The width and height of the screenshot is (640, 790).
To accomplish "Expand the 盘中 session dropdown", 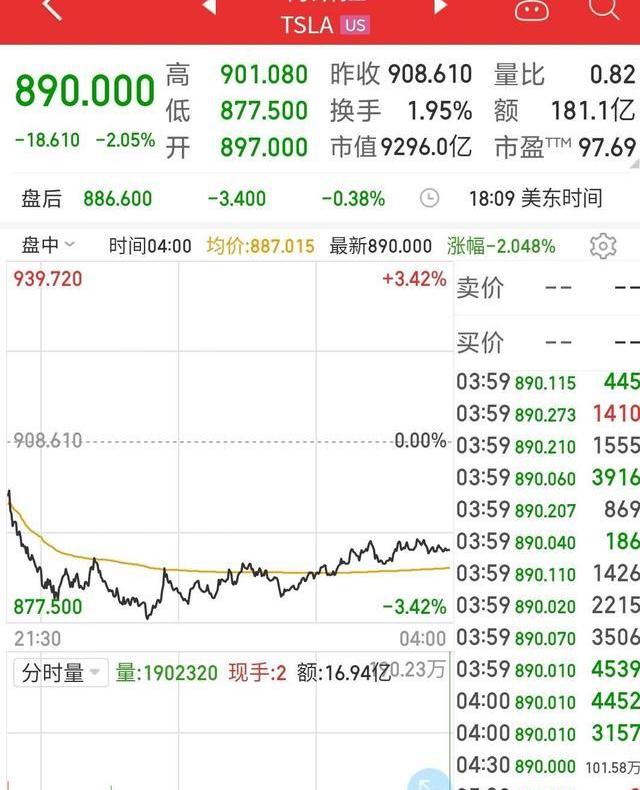I will coord(48,245).
